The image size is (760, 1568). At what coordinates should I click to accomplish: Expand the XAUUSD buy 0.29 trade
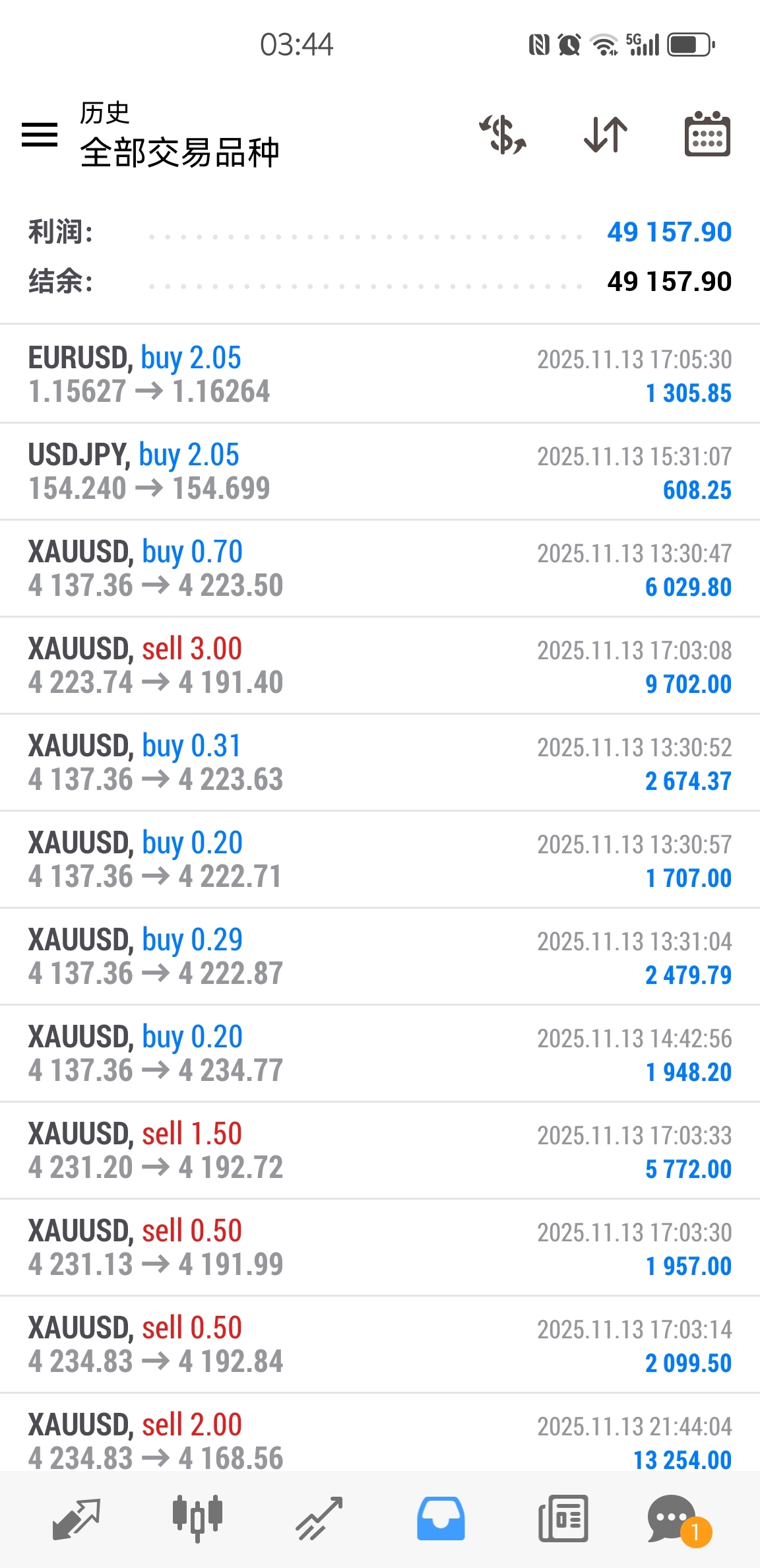pos(380,956)
